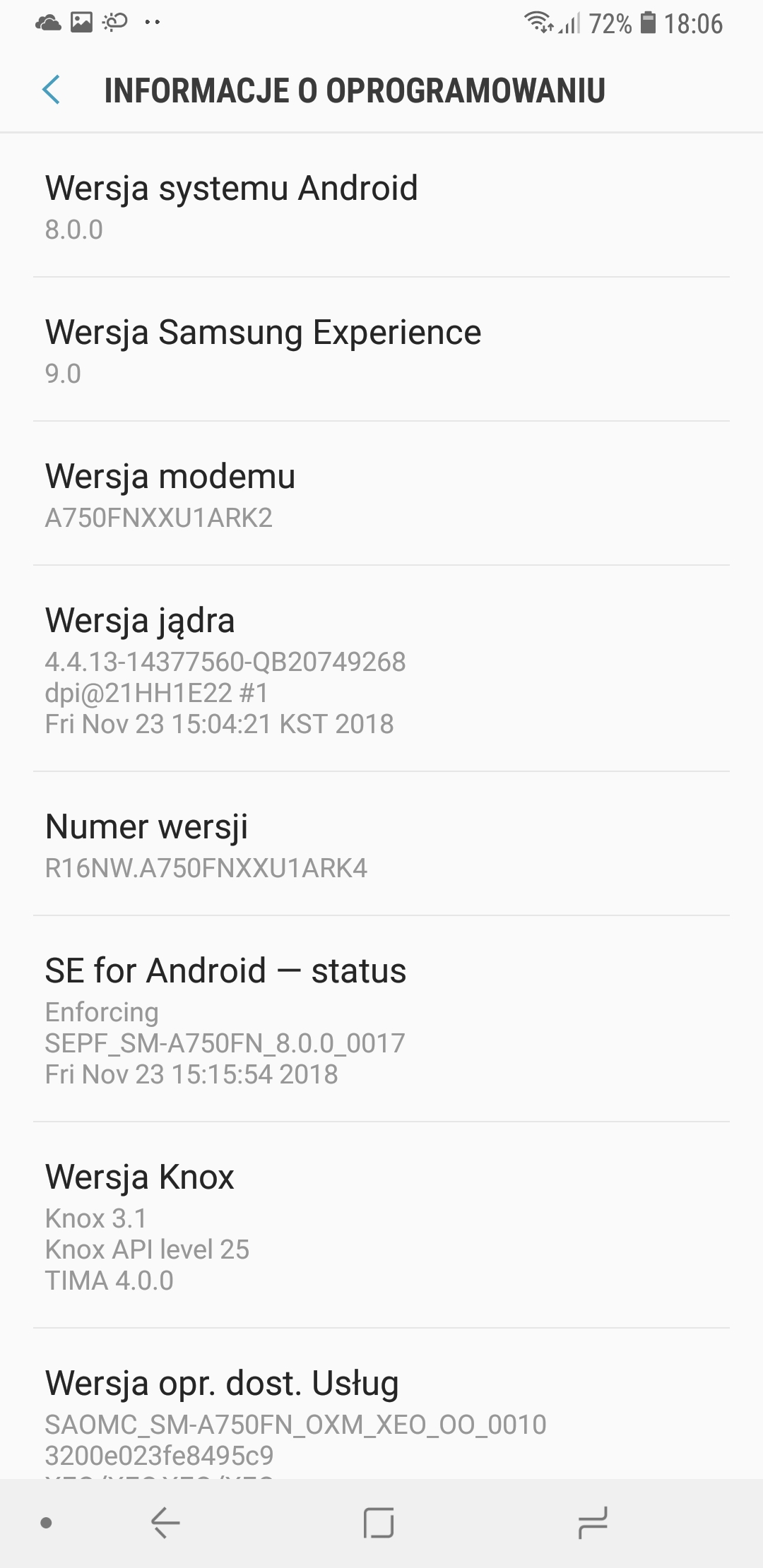Go back using the header arrow

[51, 90]
